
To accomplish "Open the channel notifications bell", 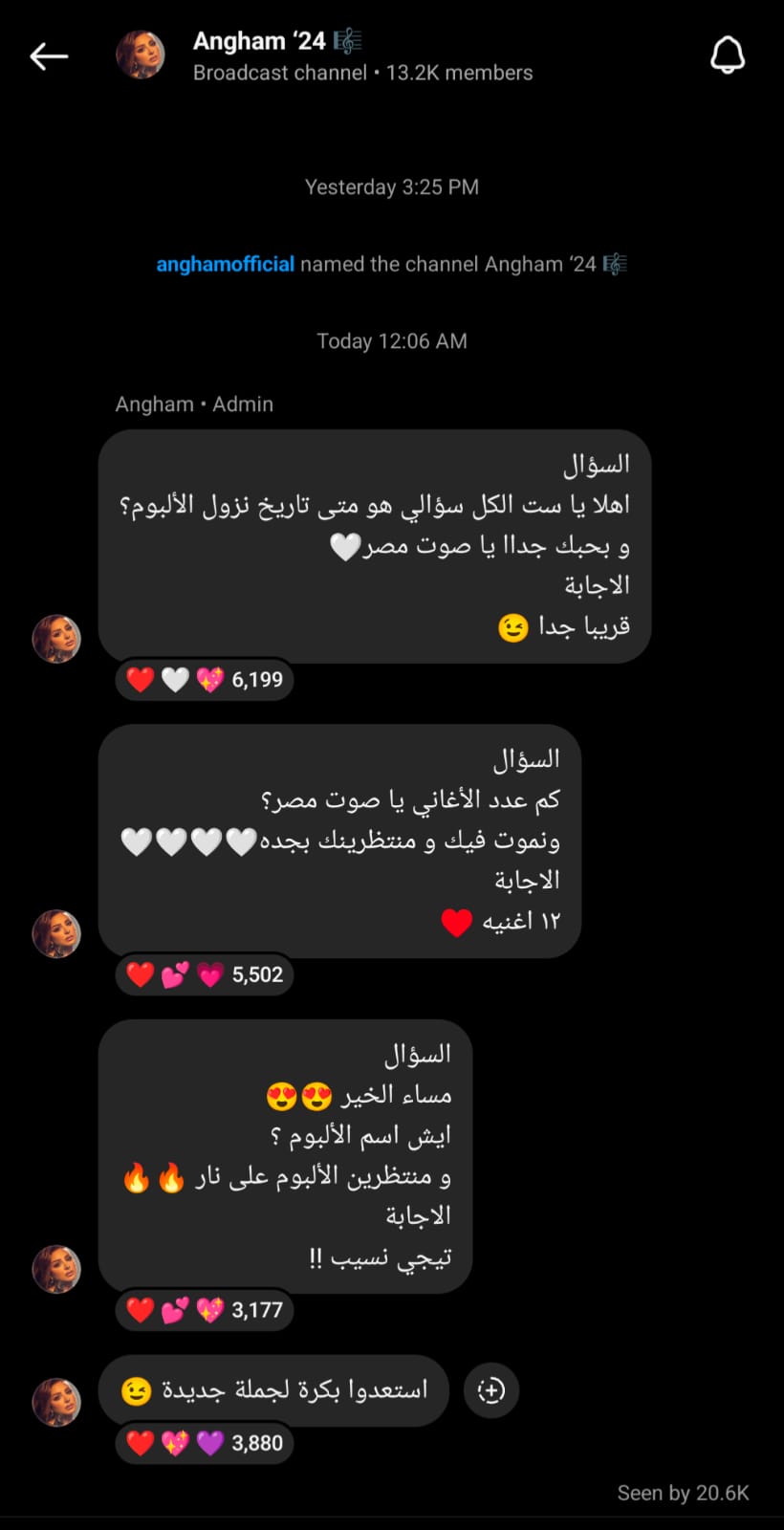I will pyautogui.click(x=727, y=55).
